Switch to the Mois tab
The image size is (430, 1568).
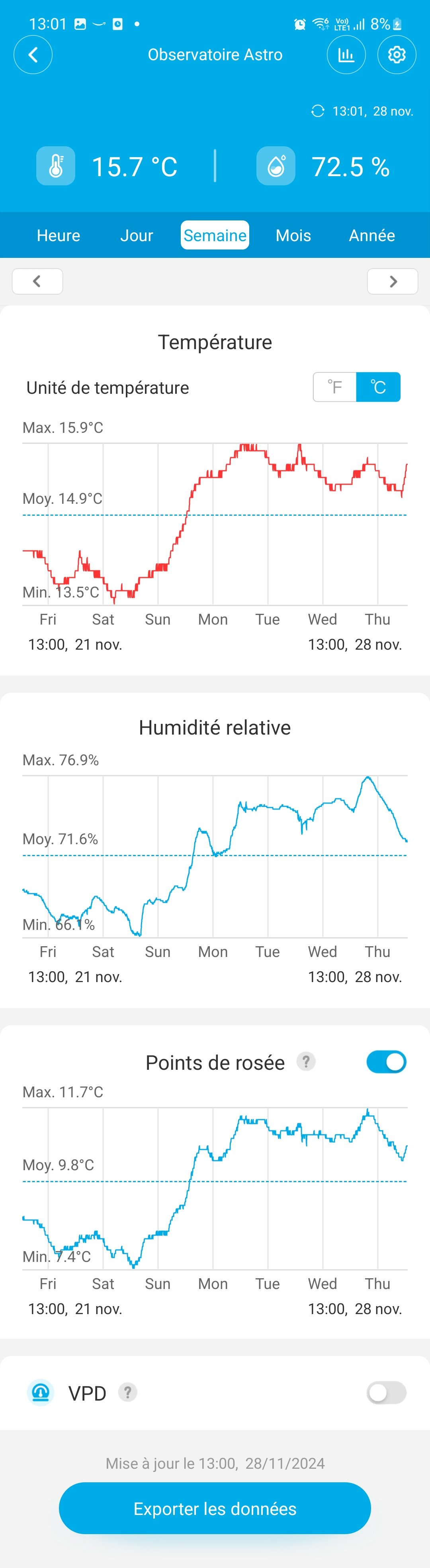click(293, 236)
